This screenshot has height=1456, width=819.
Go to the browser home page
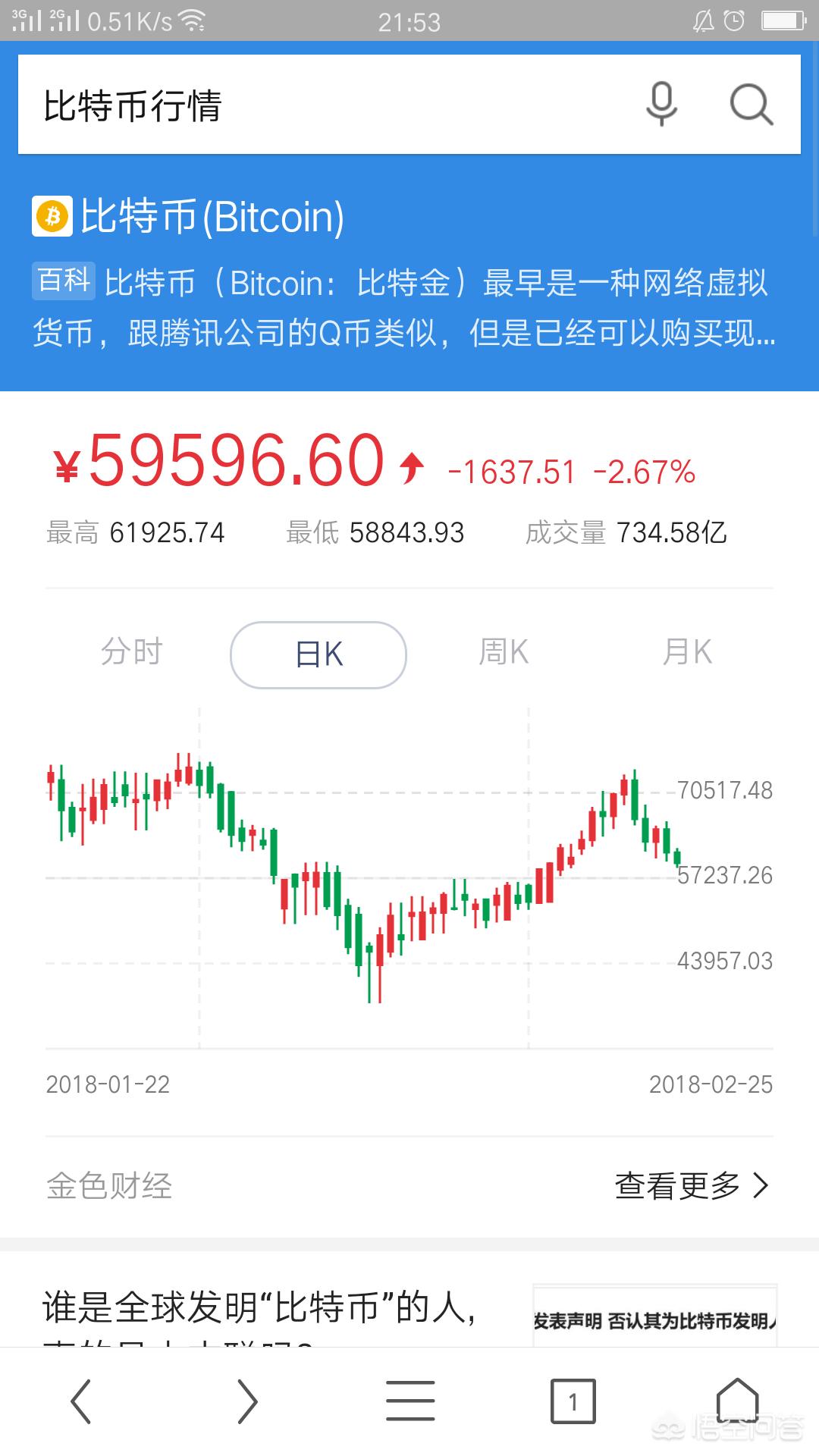click(x=737, y=1399)
